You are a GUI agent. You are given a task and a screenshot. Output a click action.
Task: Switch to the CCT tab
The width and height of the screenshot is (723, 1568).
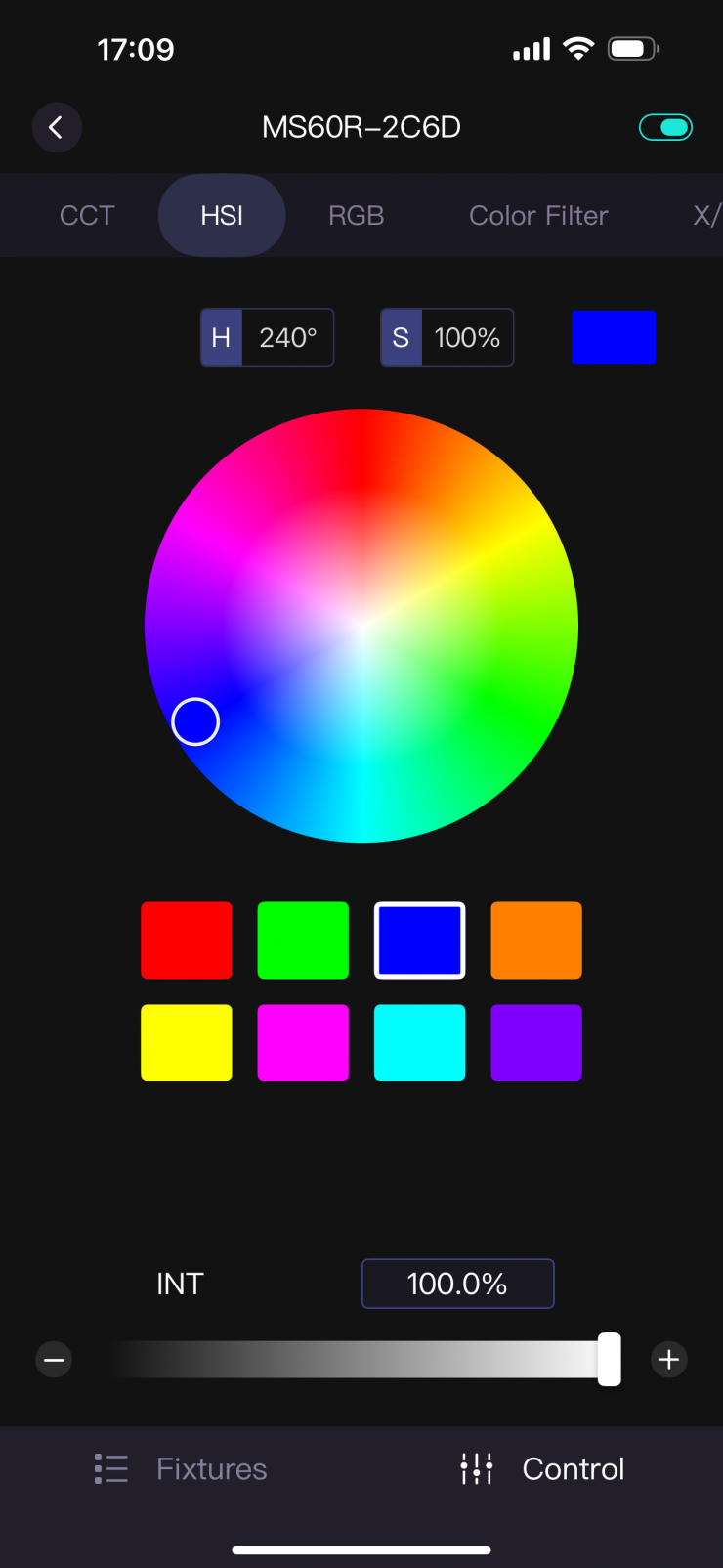[87, 215]
